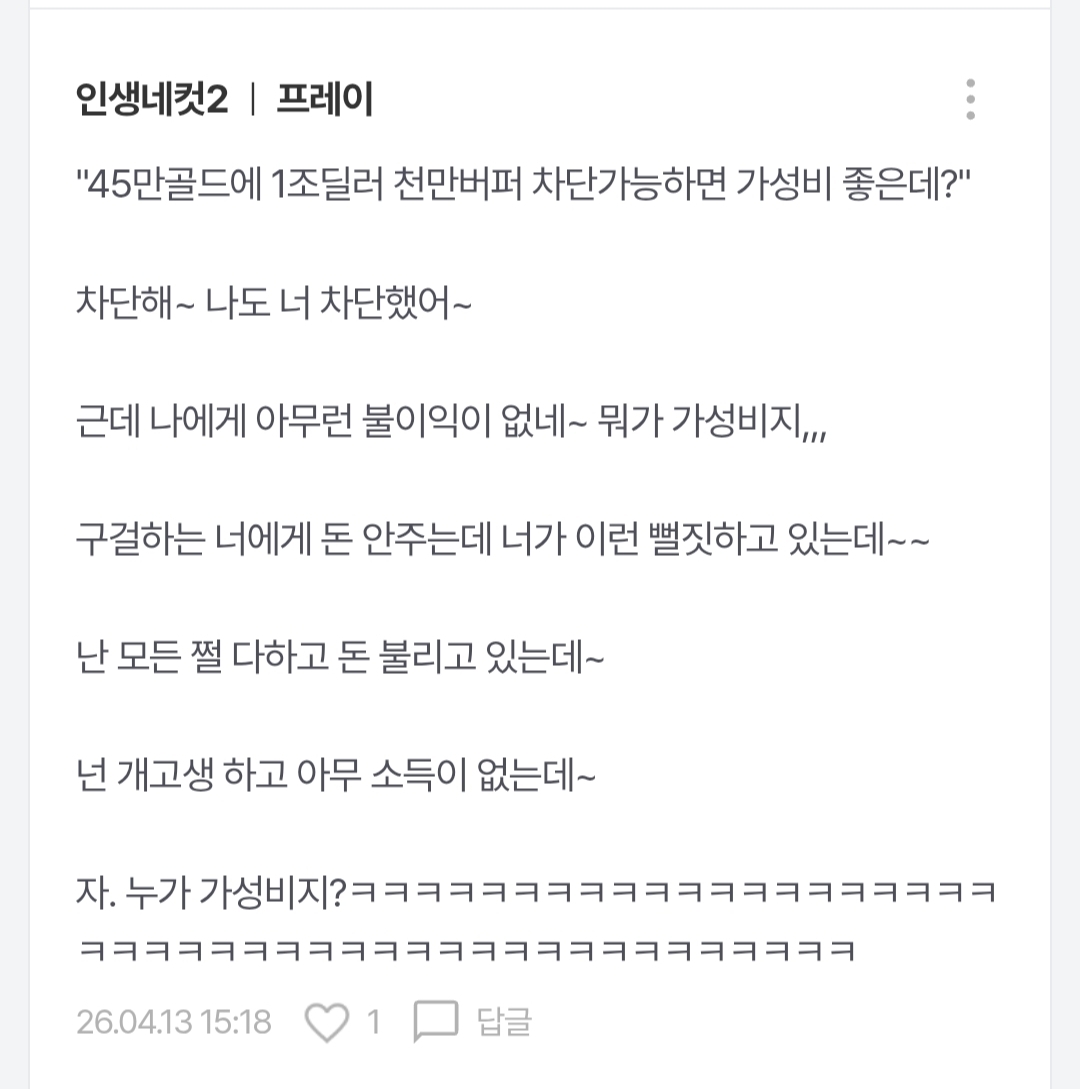Open the overflow menu on 인생네컷2's comment

pos(970,99)
